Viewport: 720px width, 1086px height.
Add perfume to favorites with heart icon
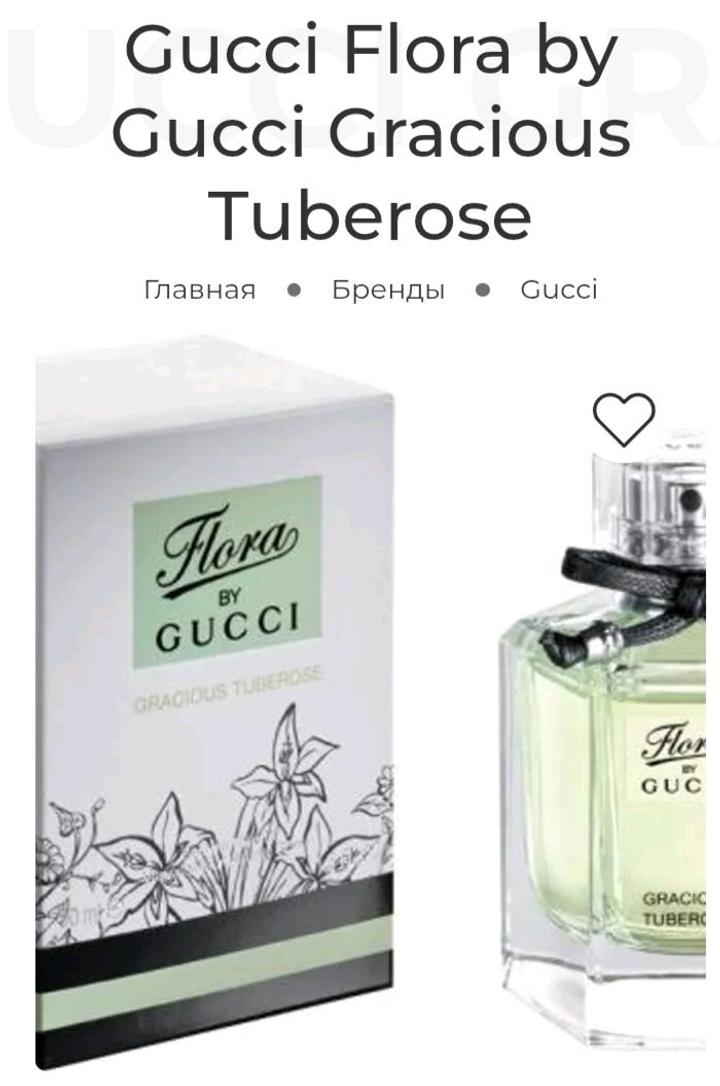(x=624, y=419)
